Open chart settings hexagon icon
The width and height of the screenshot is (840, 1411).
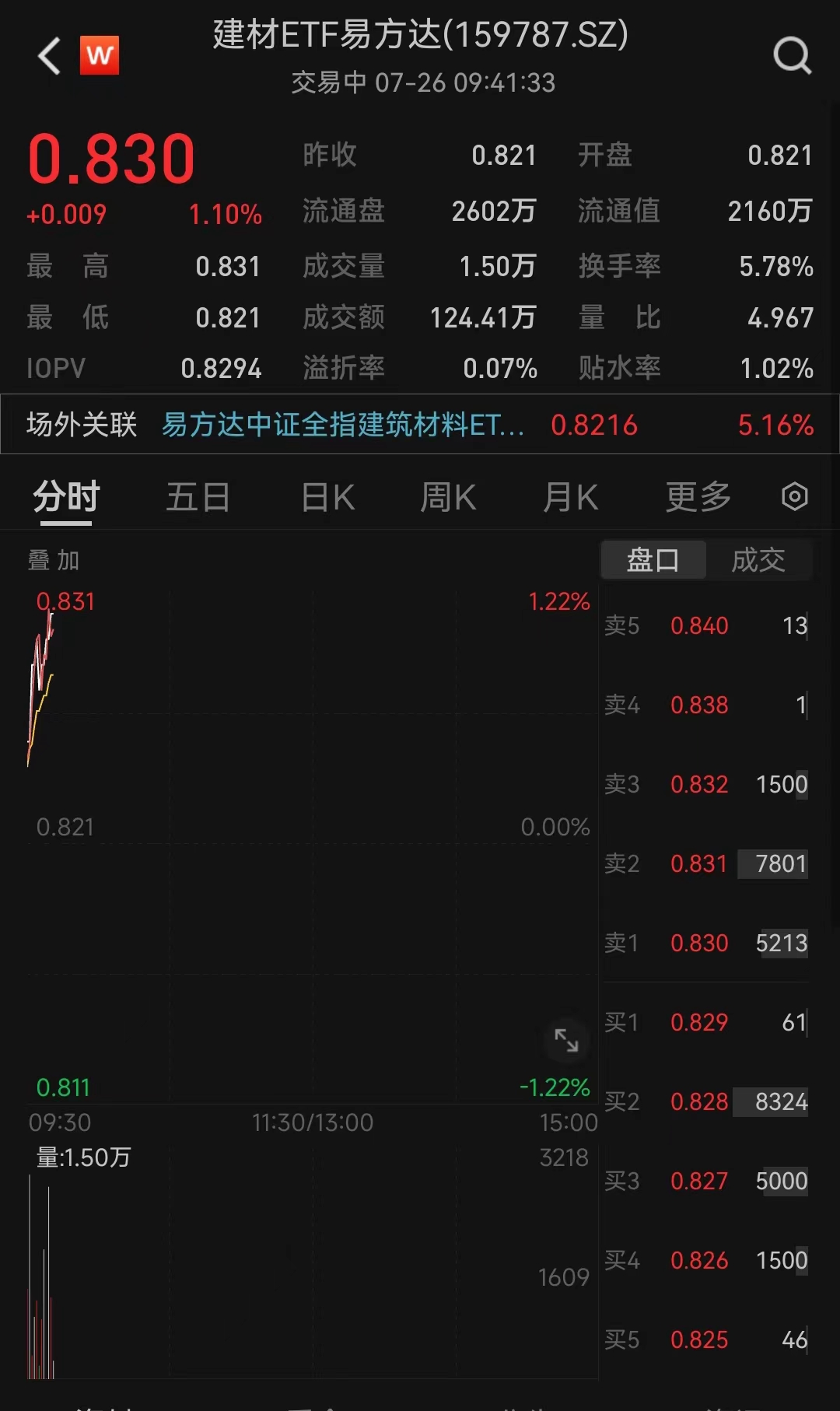(x=794, y=496)
